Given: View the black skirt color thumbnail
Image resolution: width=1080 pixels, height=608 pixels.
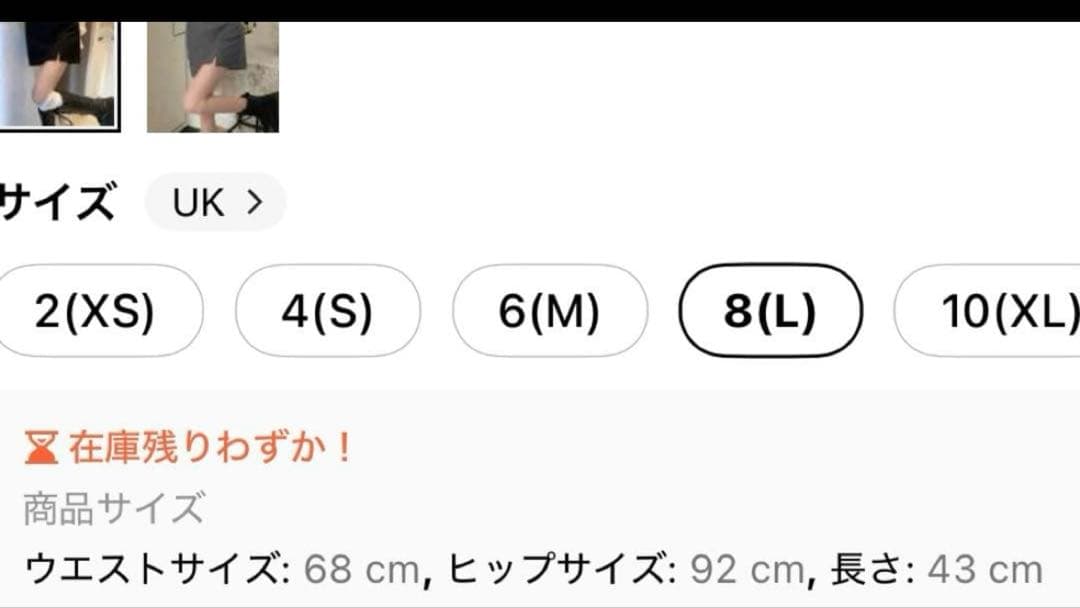Looking at the screenshot, I should (57, 75).
